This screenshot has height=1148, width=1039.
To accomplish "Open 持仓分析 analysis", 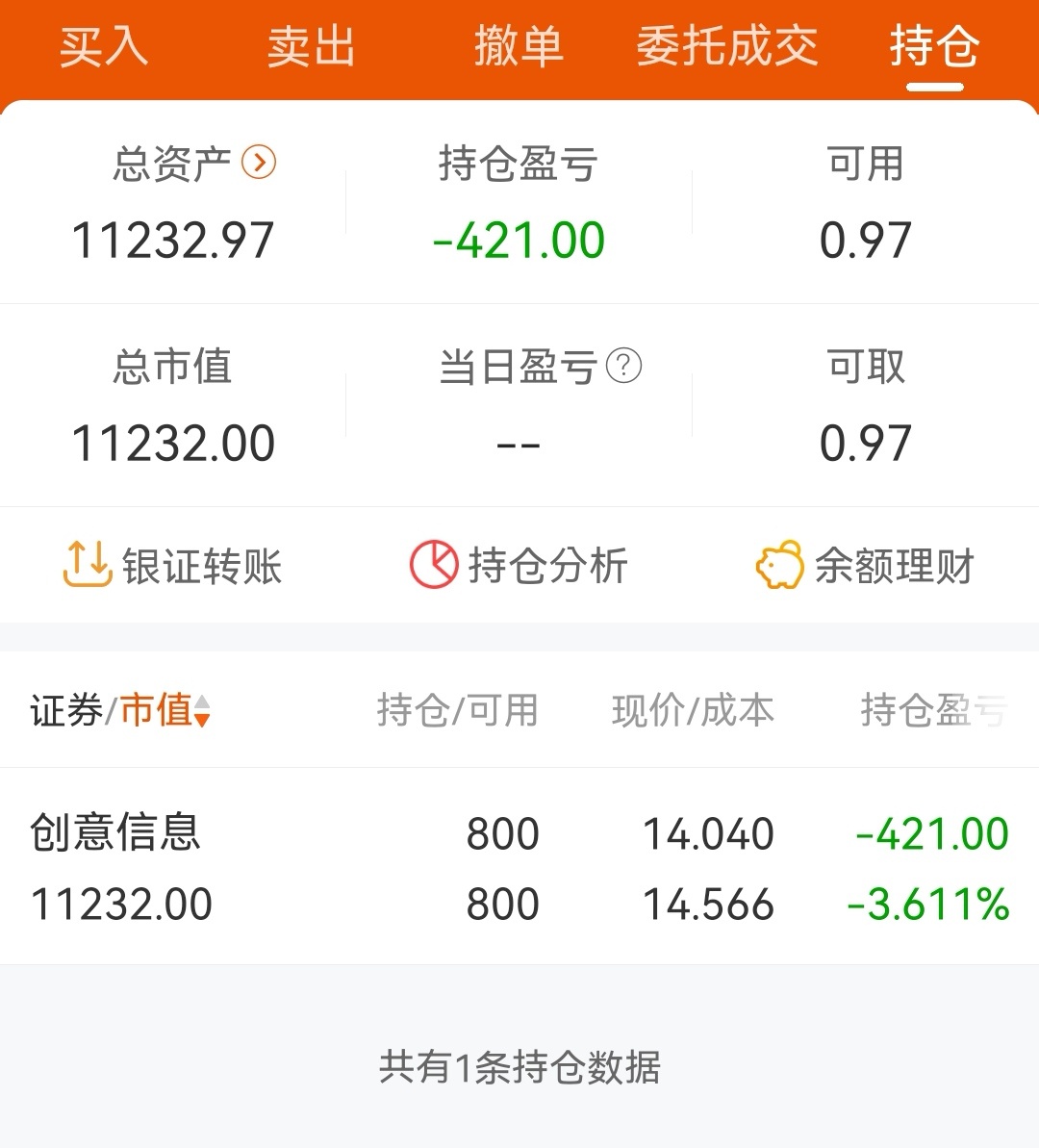I will click(519, 565).
